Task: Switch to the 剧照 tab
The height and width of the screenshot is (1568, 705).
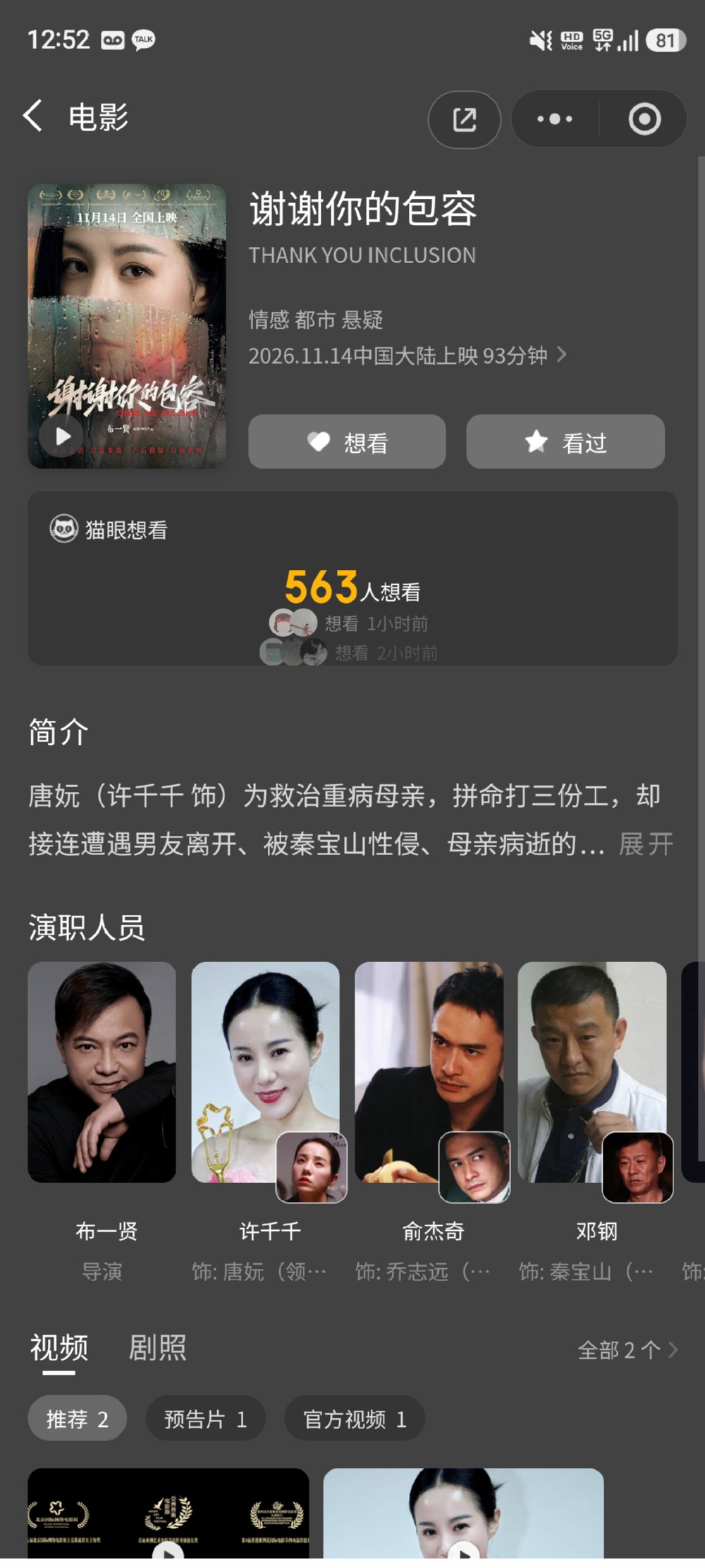Action: 157,1348
